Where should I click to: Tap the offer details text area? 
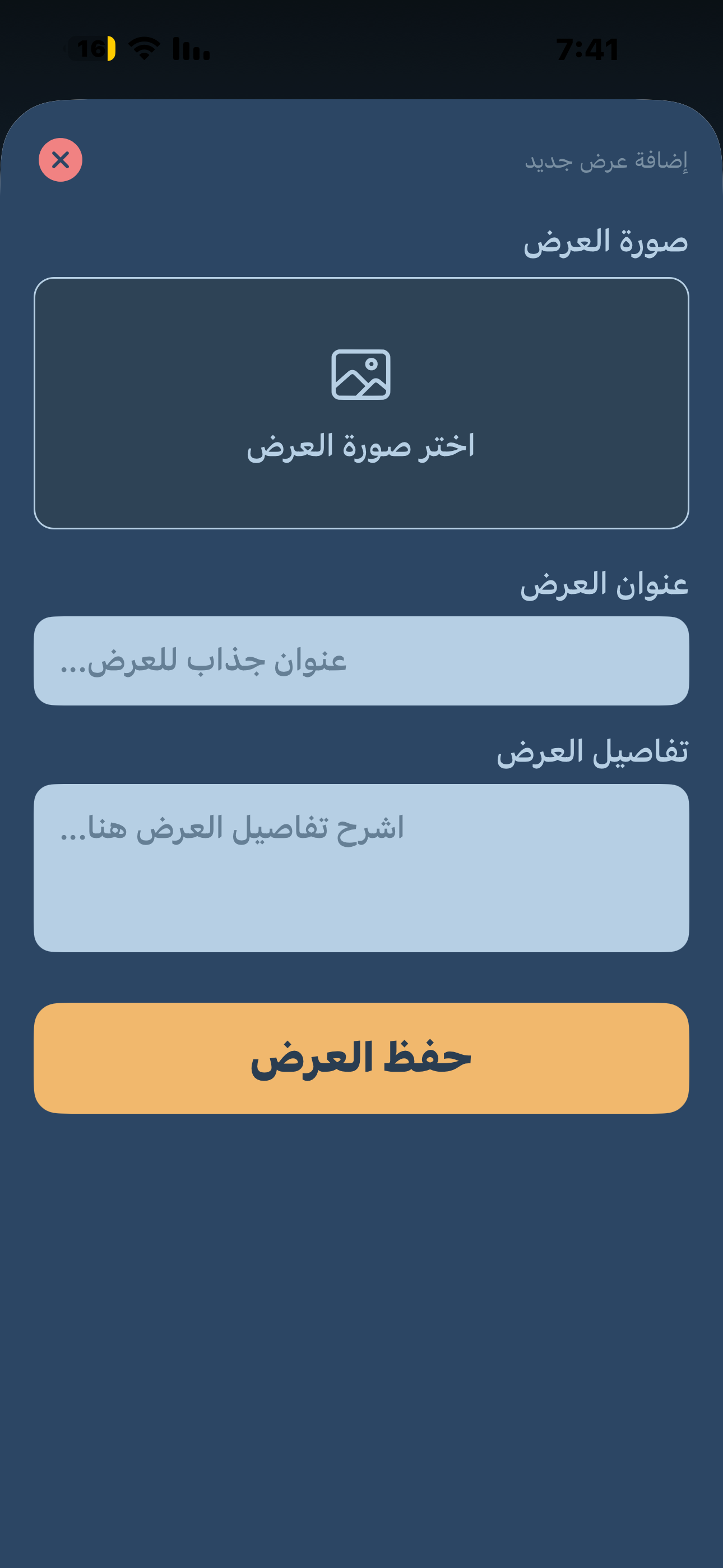click(x=361, y=870)
